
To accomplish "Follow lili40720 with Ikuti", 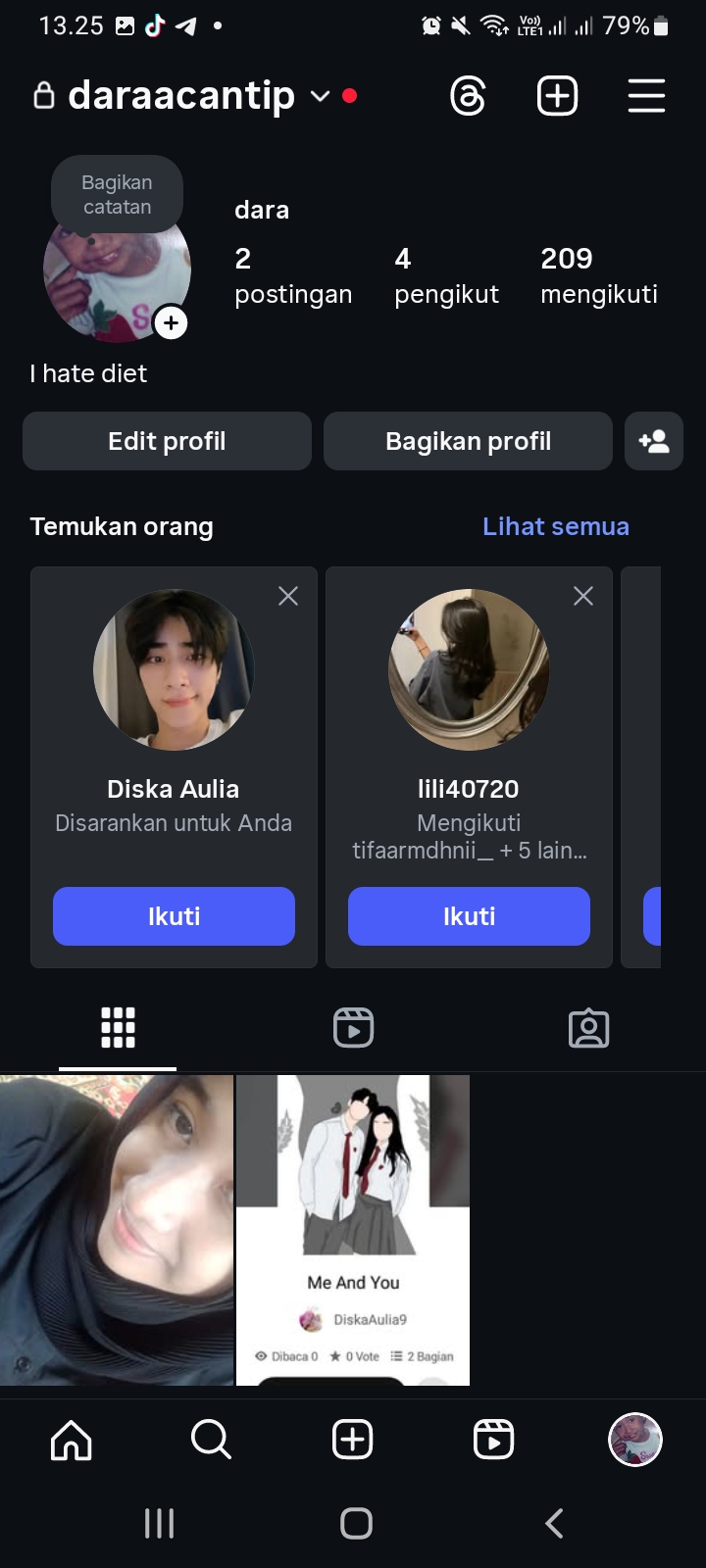I will (469, 916).
